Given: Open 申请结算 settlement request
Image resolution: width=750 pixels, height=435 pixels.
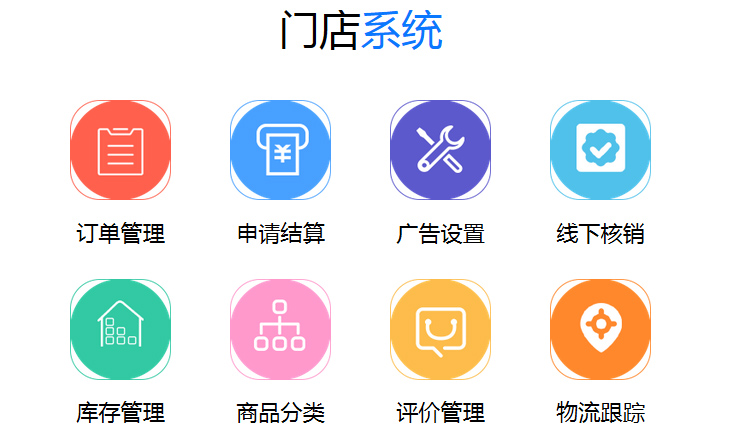Looking at the screenshot, I should (x=280, y=150).
